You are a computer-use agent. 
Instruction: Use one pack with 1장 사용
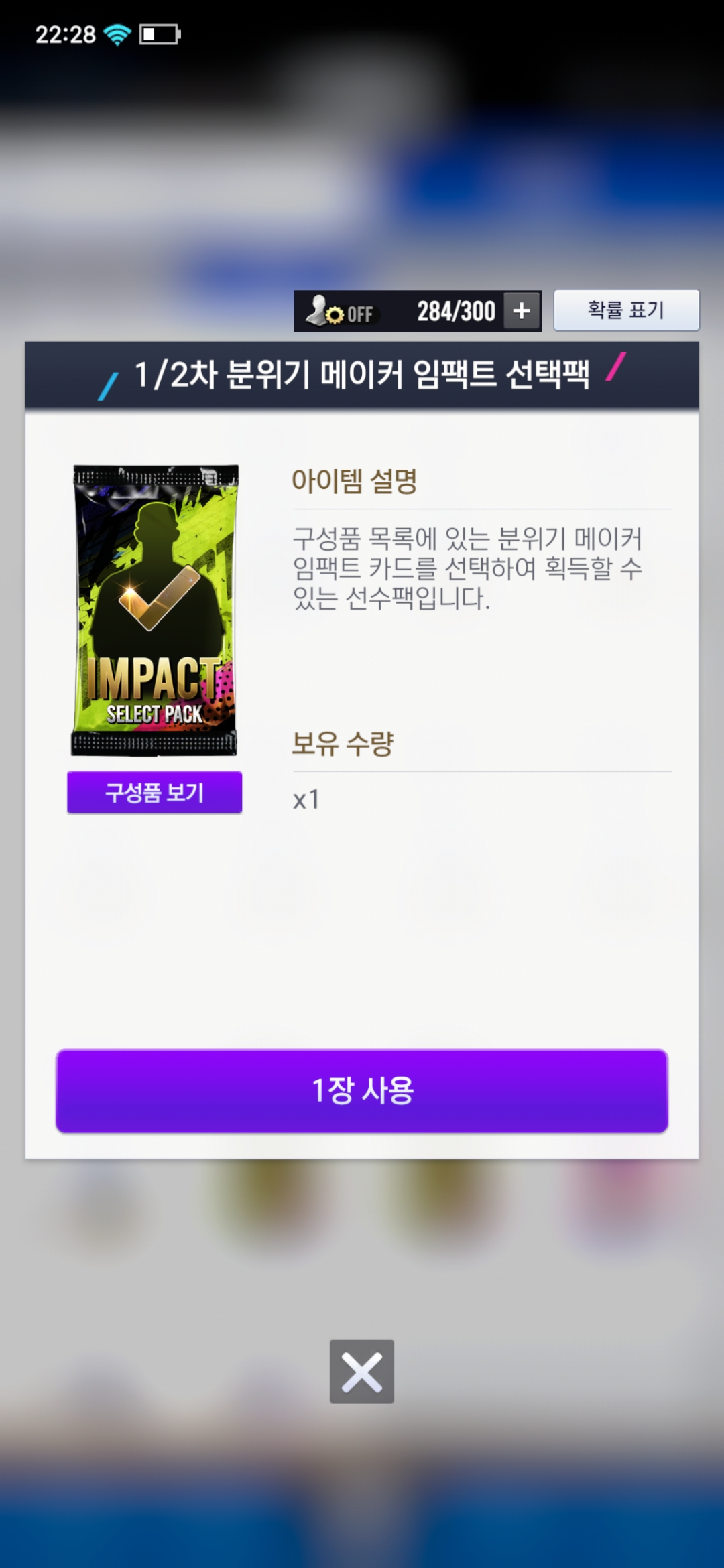click(362, 1090)
